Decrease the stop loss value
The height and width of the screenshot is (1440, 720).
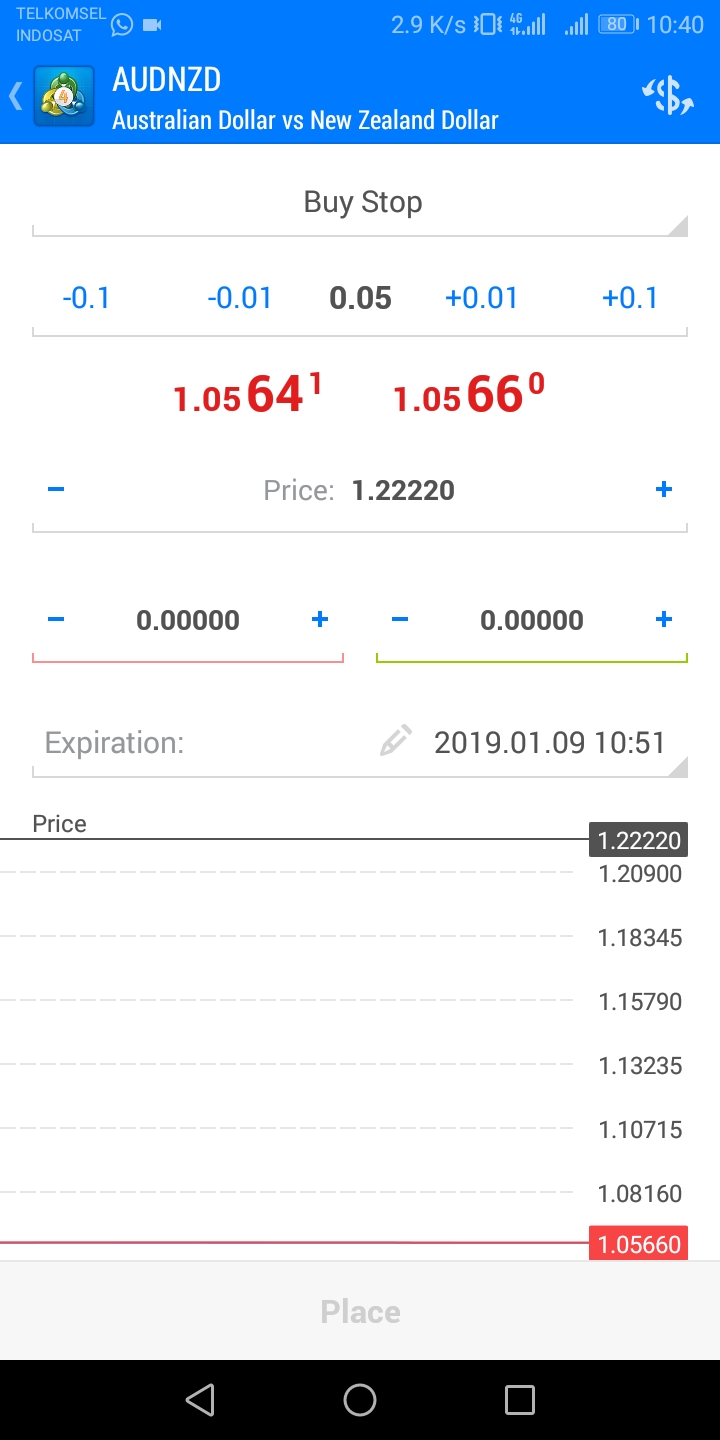pyautogui.click(x=56, y=620)
